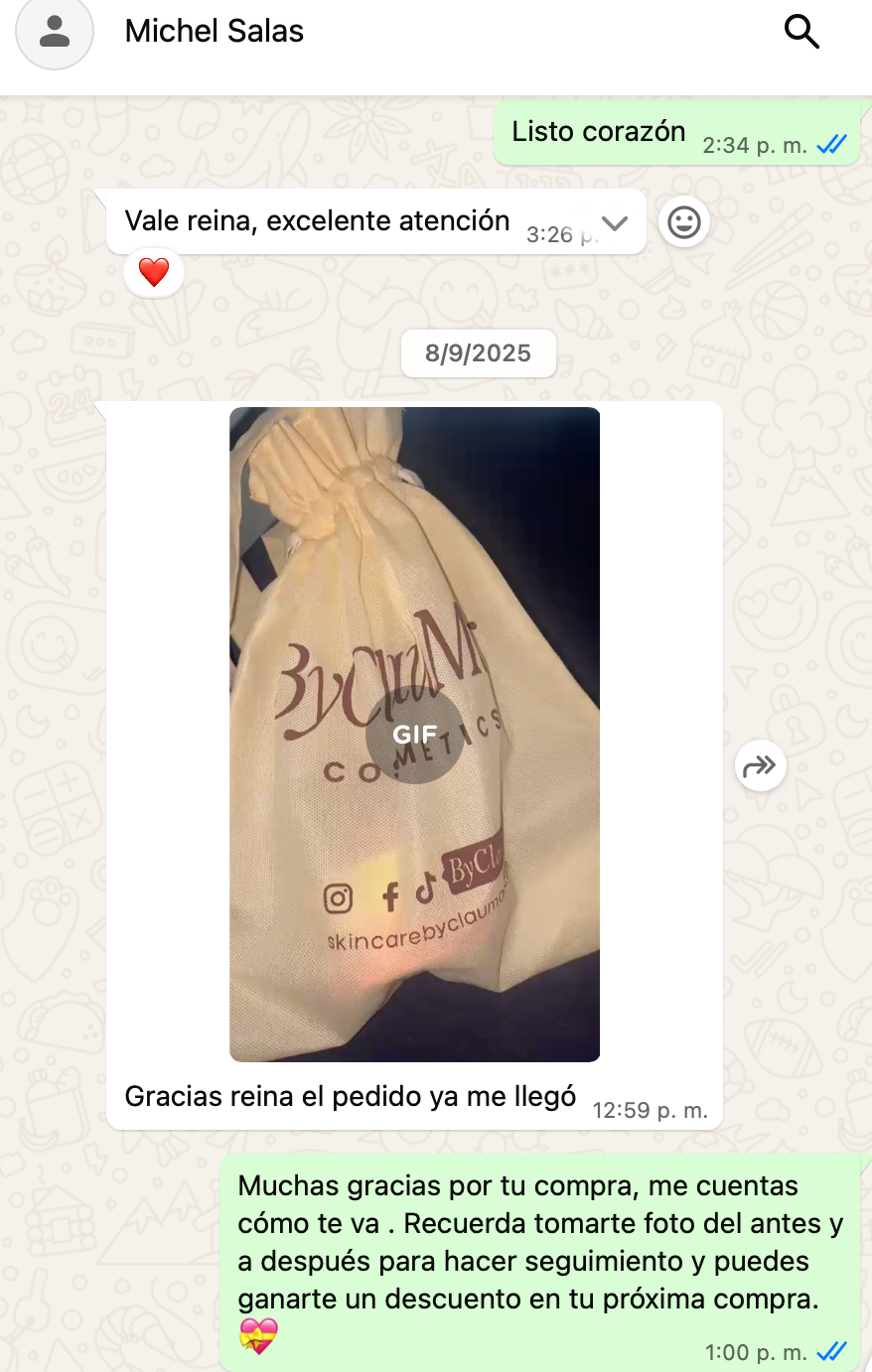View the heart reaction details

pyautogui.click(x=154, y=272)
